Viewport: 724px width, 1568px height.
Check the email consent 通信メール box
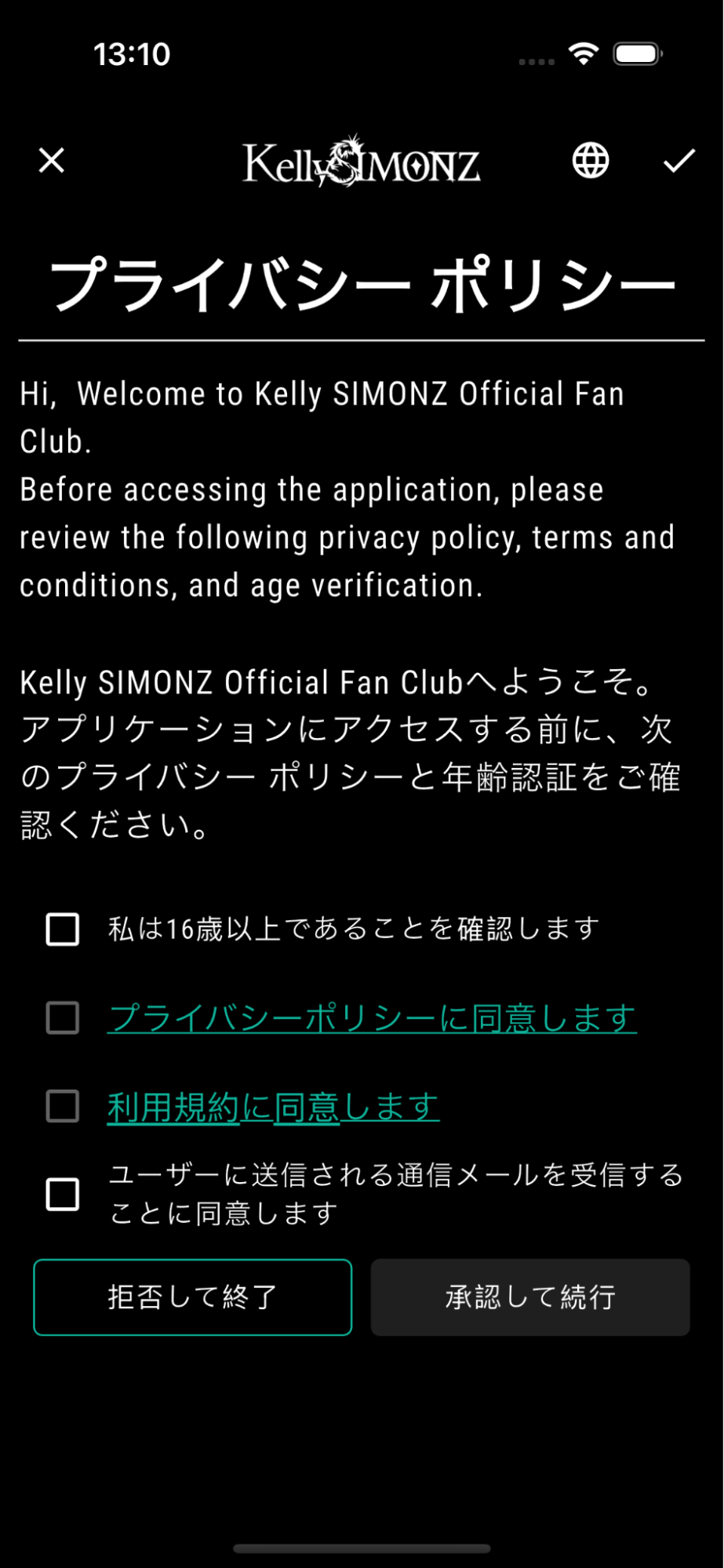click(63, 1195)
